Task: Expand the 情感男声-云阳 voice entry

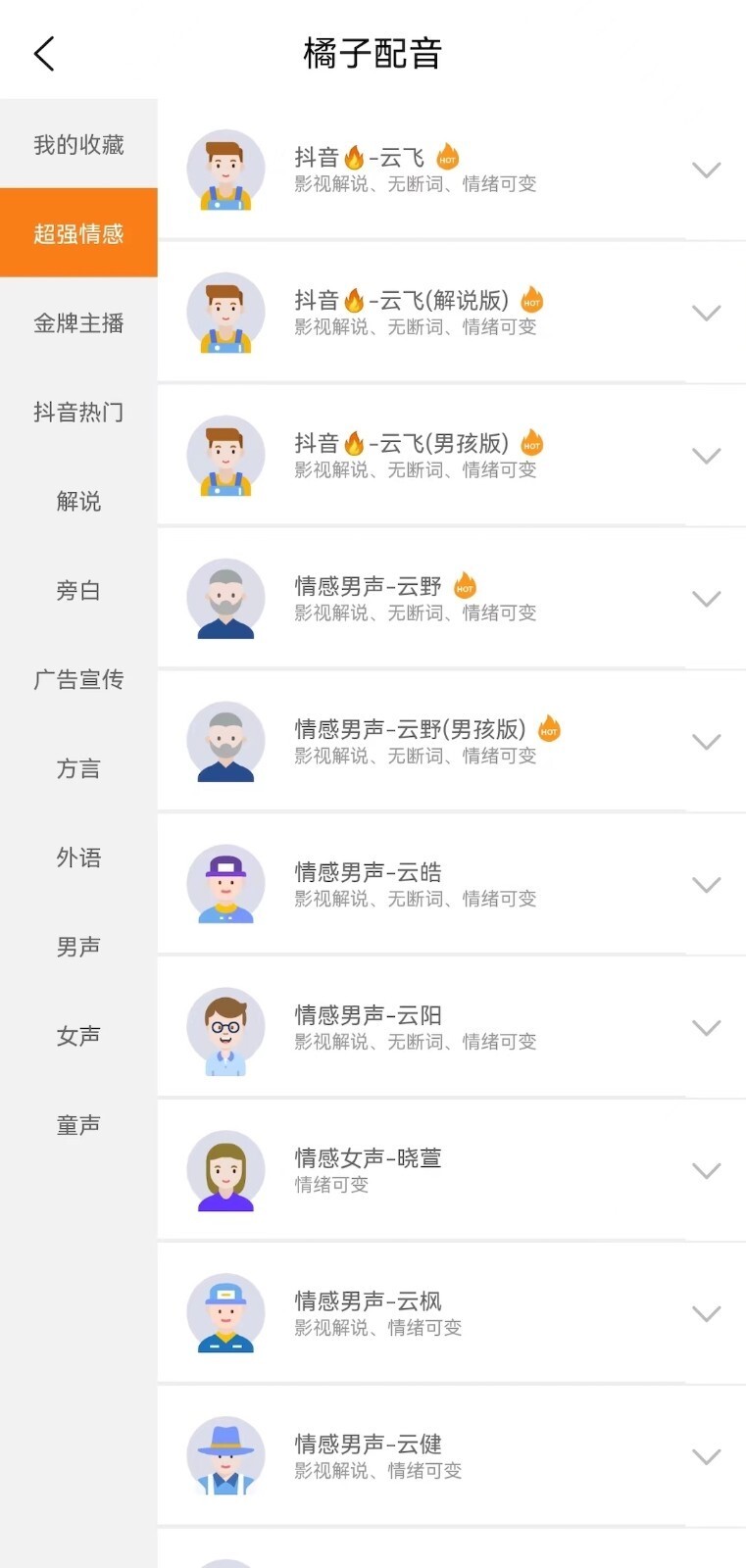Action: tap(707, 1028)
